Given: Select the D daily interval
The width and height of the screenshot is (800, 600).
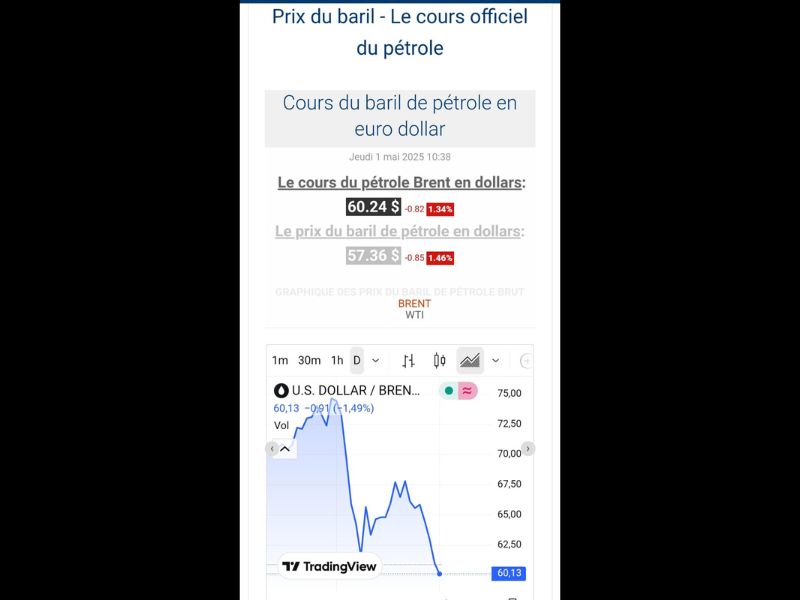Looking at the screenshot, I should coord(356,360).
